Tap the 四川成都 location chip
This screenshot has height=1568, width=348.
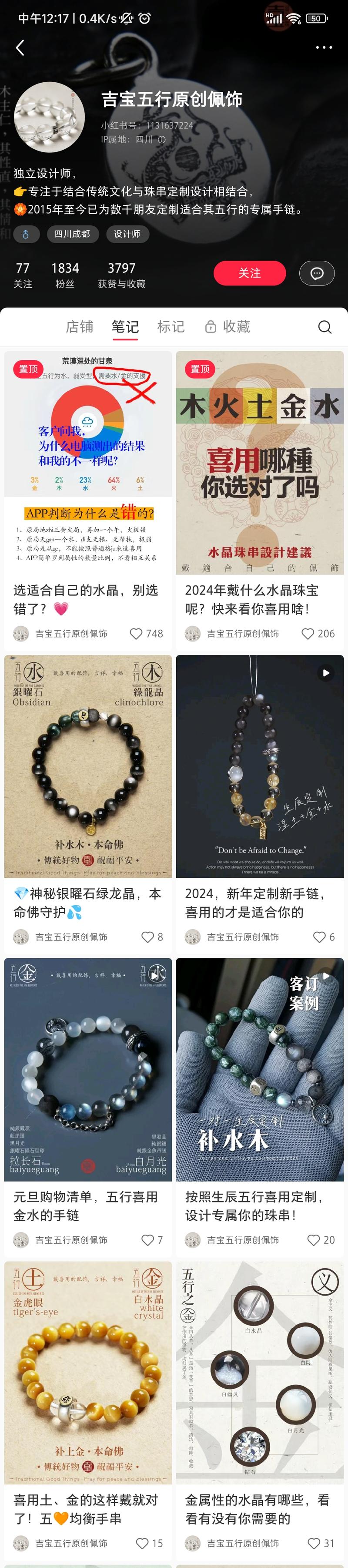click(x=72, y=234)
